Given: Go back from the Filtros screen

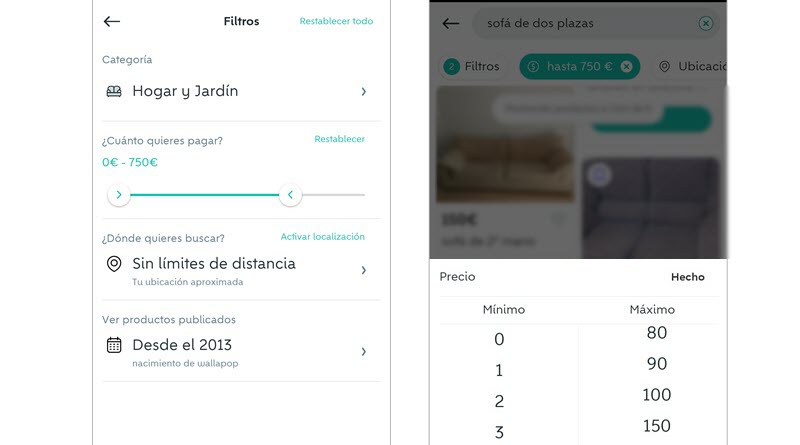Looking at the screenshot, I should coord(112,21).
